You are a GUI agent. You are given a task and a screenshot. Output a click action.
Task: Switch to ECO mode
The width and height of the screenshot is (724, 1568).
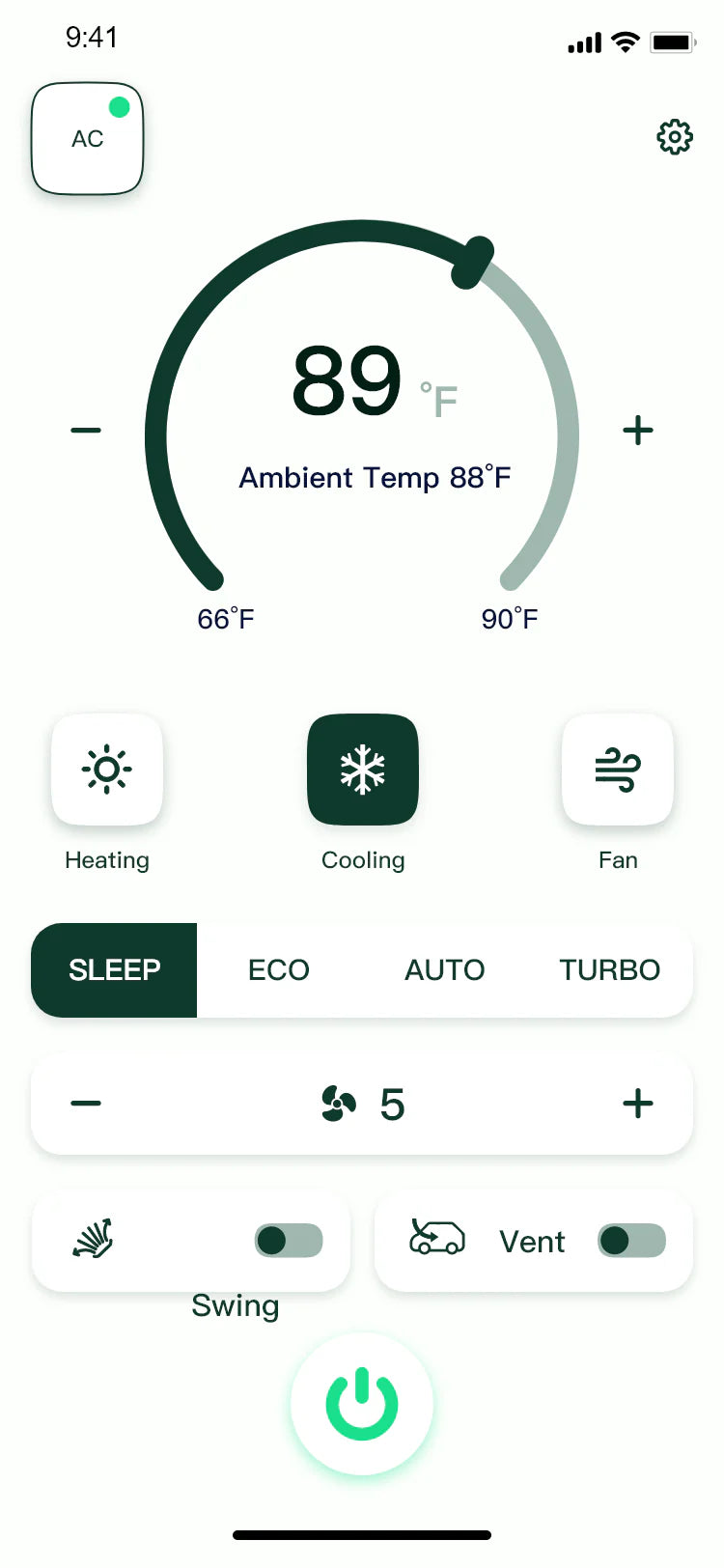(279, 970)
